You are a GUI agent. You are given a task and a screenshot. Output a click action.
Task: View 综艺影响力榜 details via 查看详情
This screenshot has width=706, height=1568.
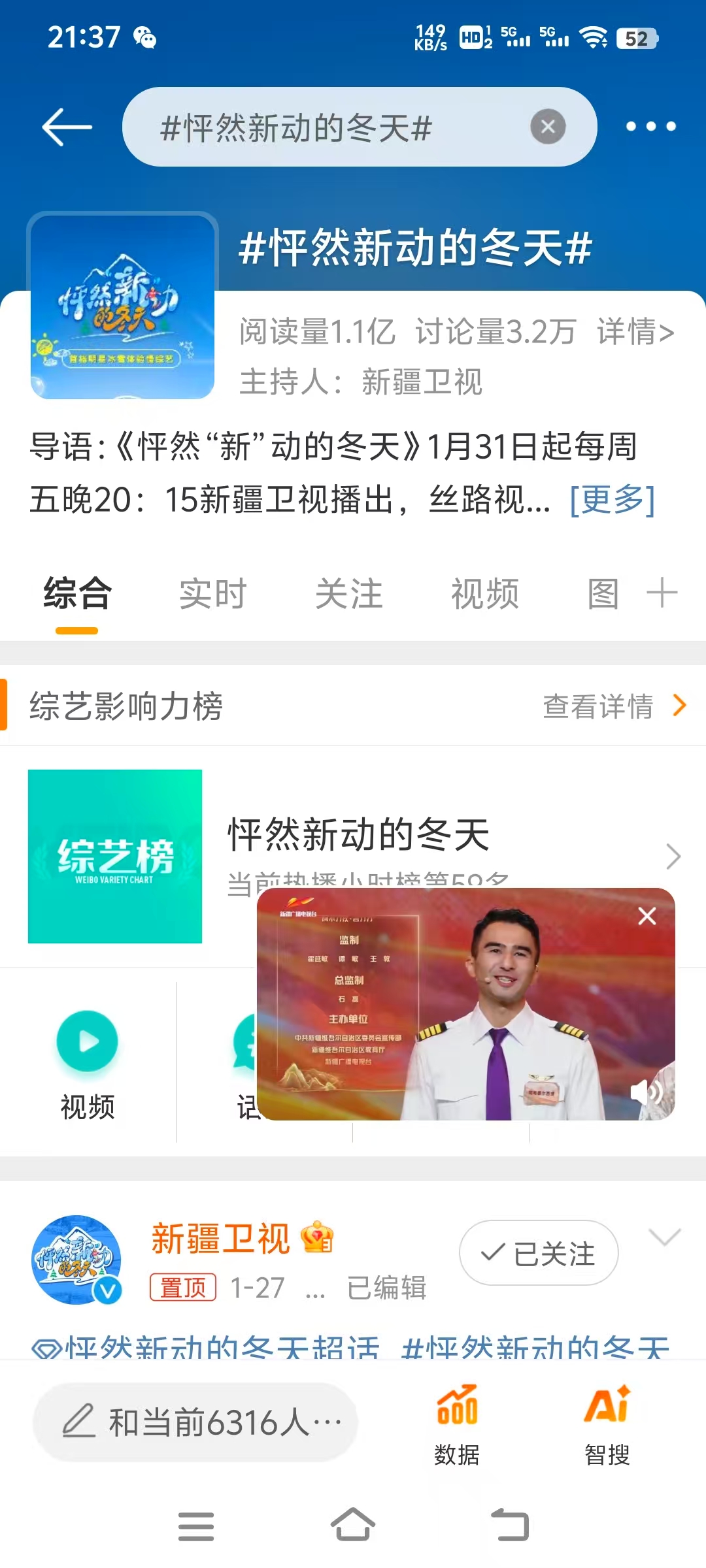tap(613, 706)
